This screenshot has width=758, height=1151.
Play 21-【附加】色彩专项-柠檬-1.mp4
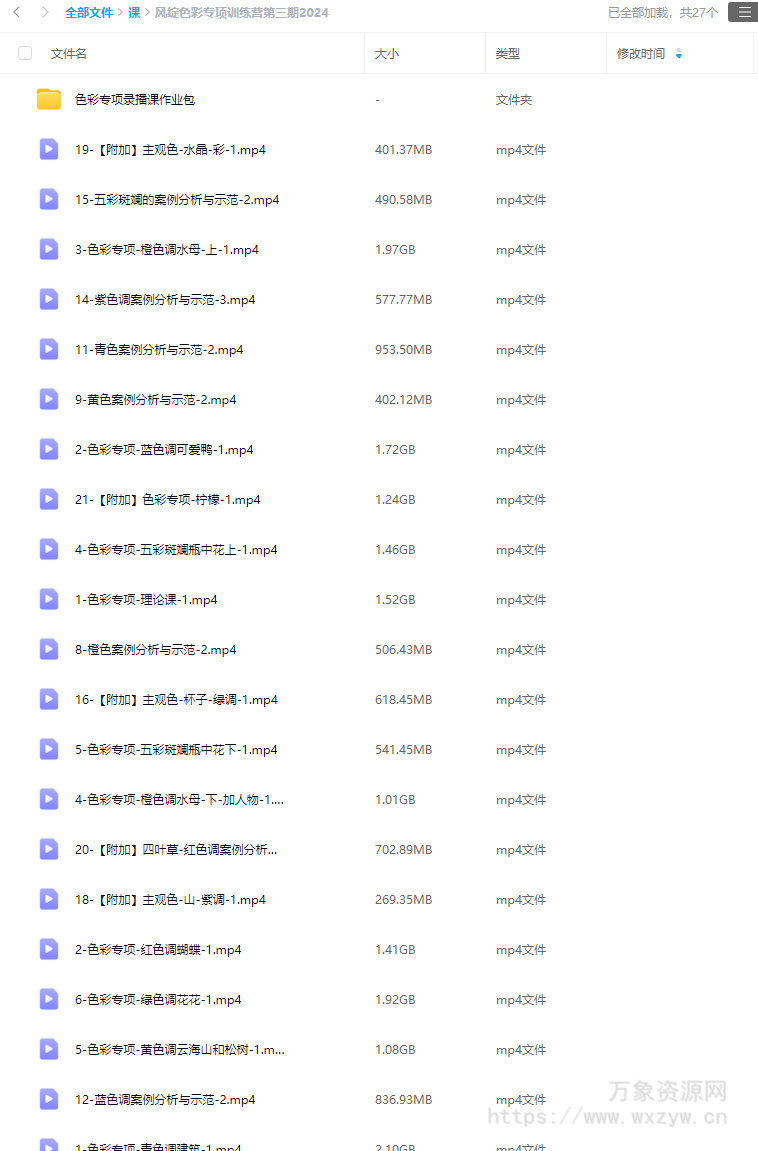[167, 500]
